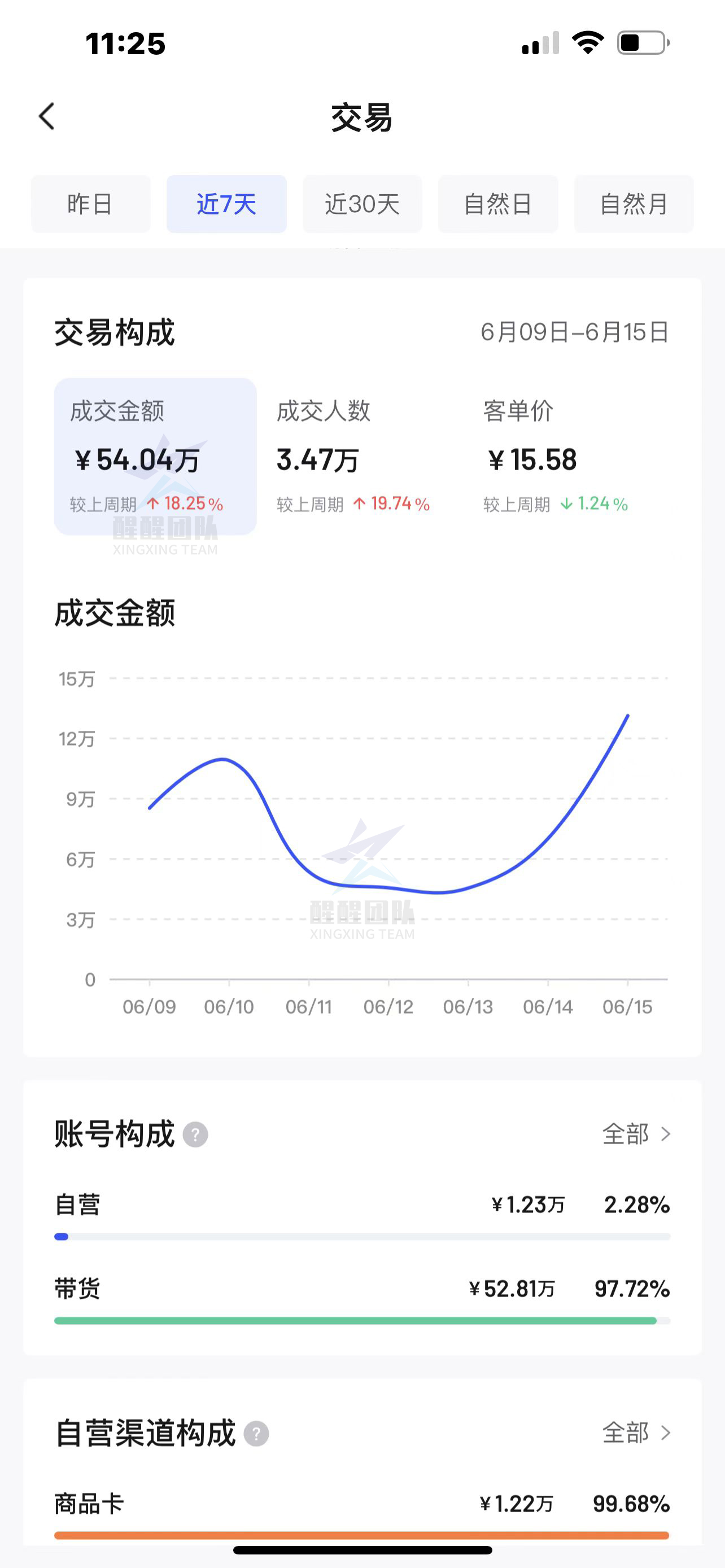The height and width of the screenshot is (1568, 725).
Task: Click the 带货 row showing ¥52.81万
Action: point(361,1289)
